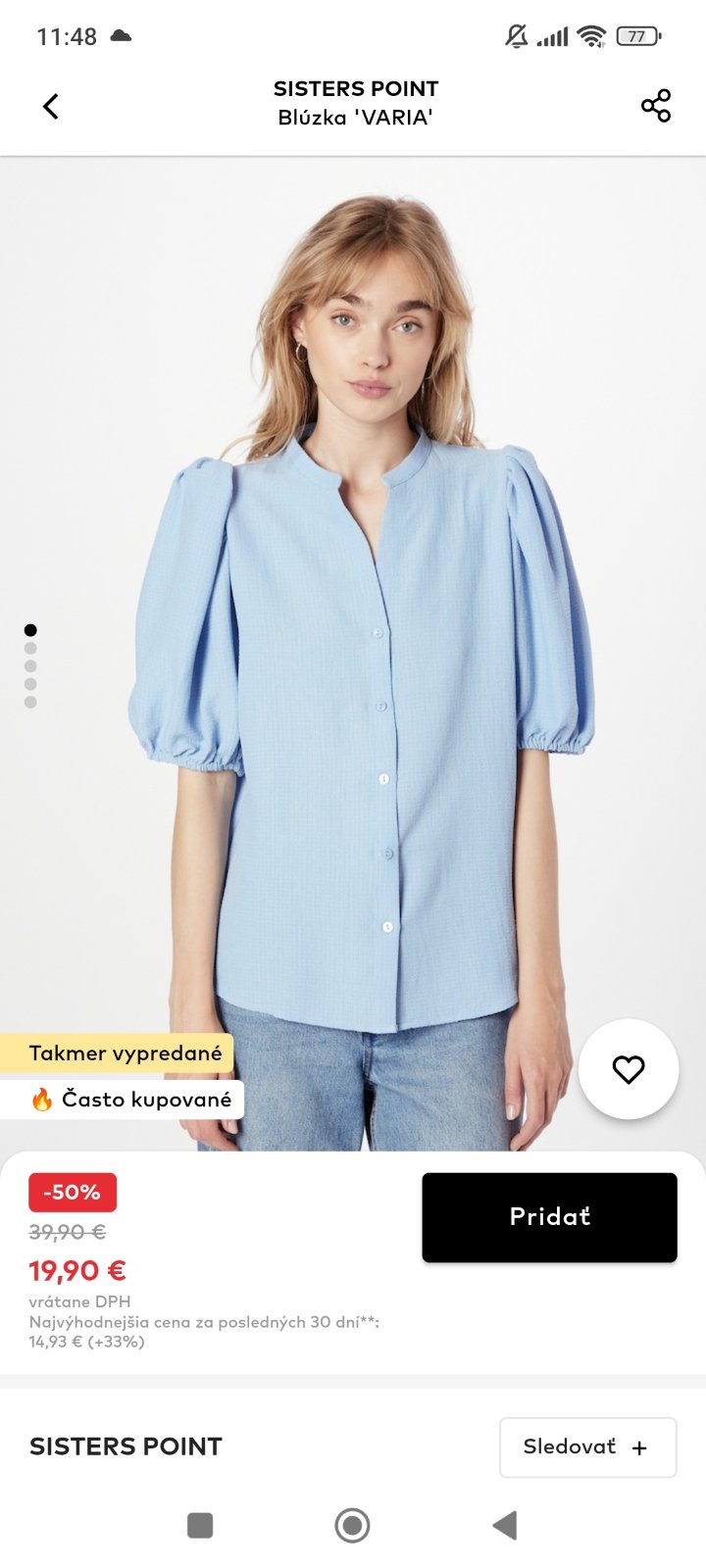Add the blouse to wishlist with heart
This screenshot has height=1568, width=706.
(628, 1069)
